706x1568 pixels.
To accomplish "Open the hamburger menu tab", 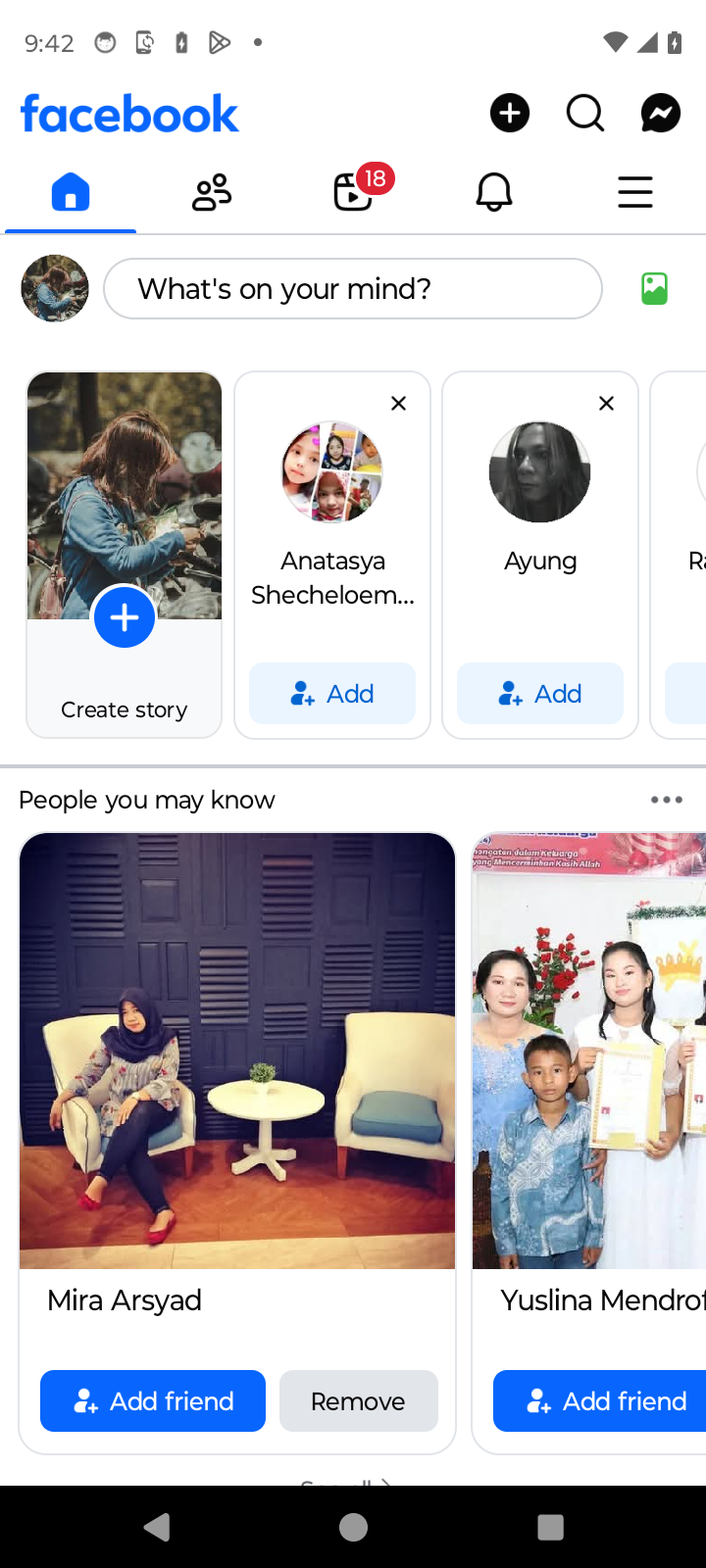I will (x=634, y=192).
